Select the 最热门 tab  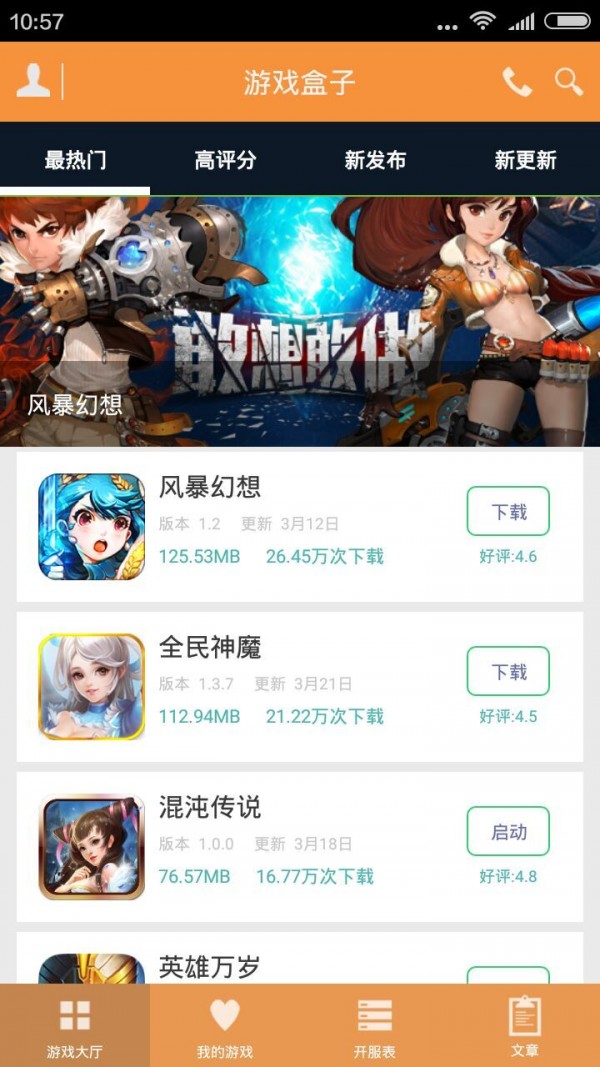(75, 160)
